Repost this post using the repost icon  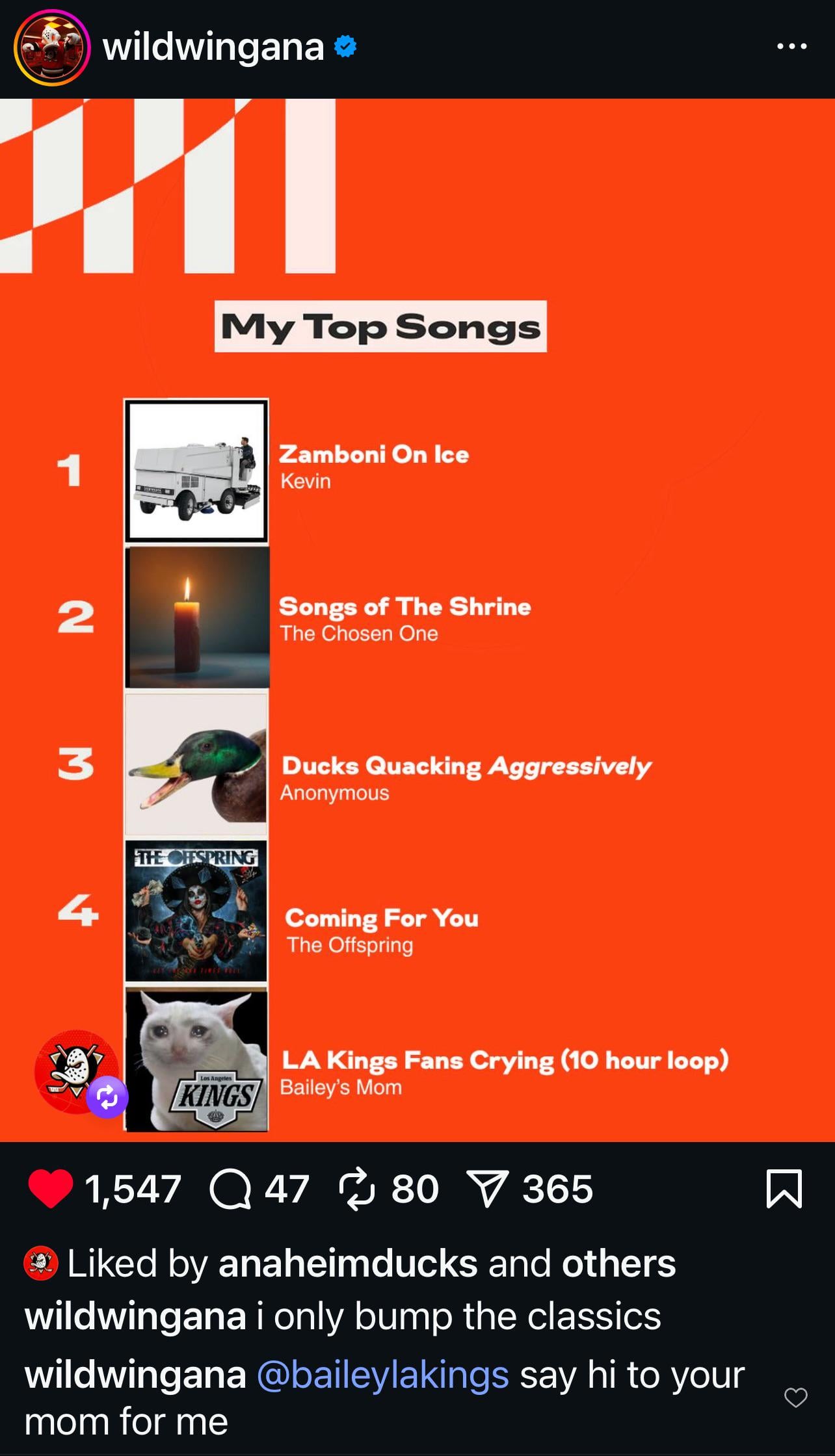[357, 1189]
